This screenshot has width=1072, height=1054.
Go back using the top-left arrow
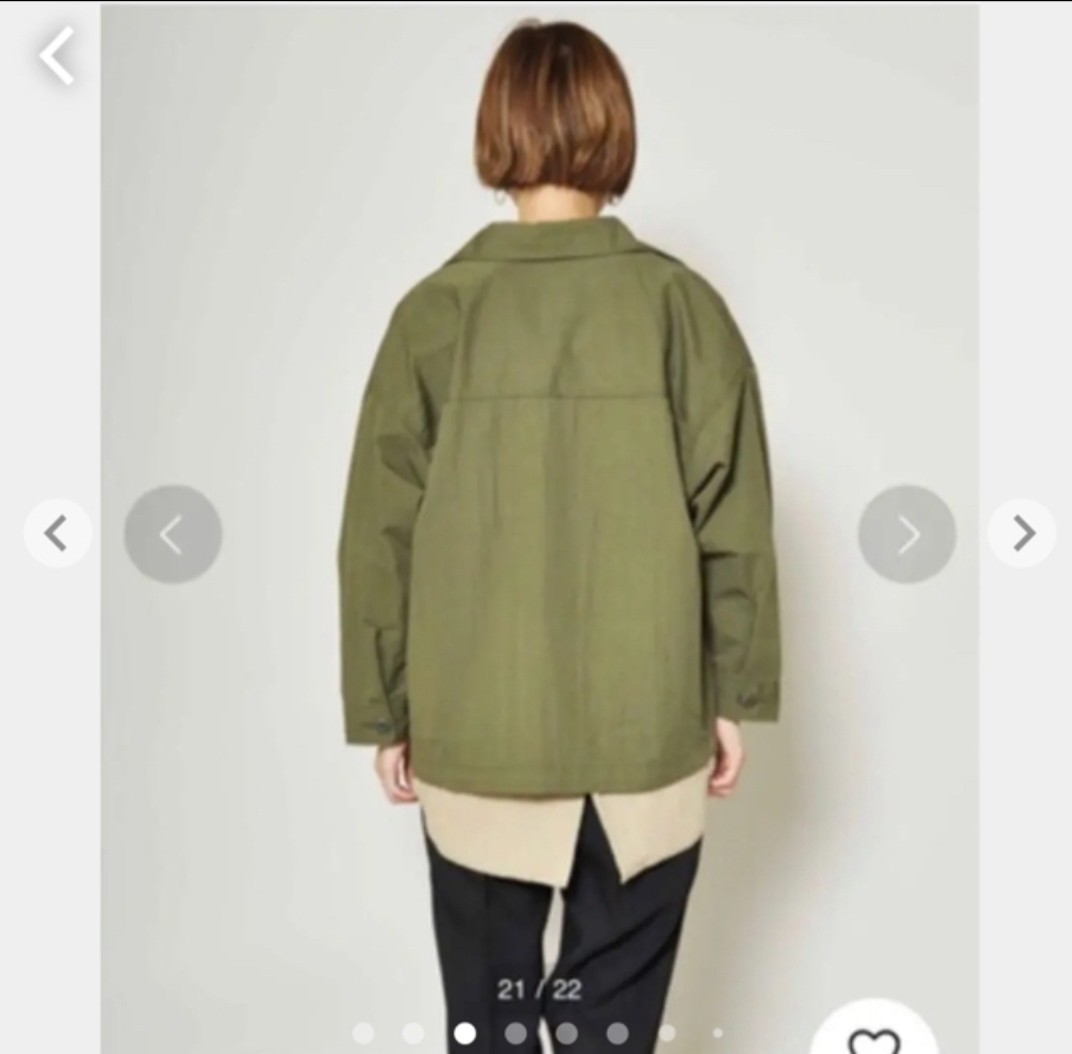(x=57, y=56)
